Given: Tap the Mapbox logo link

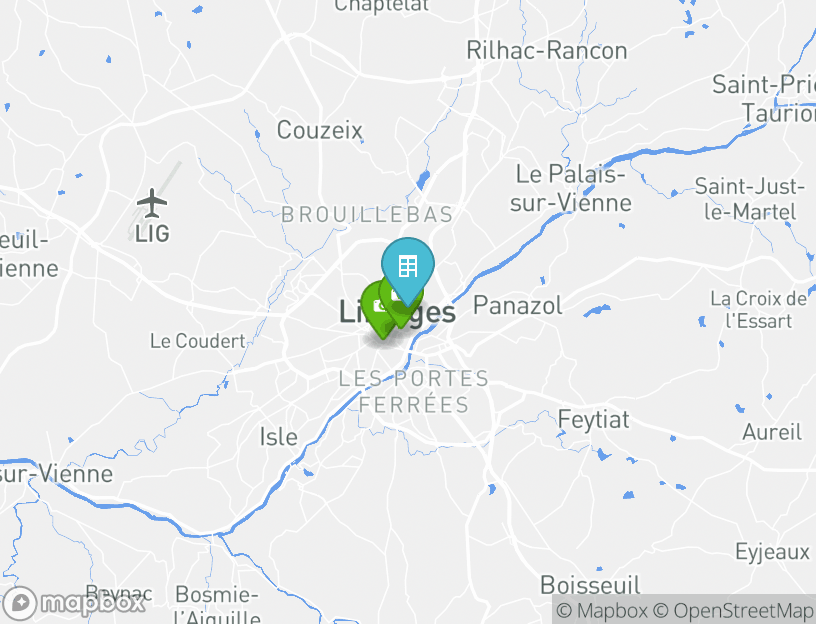Looking at the screenshot, I should (76, 603).
